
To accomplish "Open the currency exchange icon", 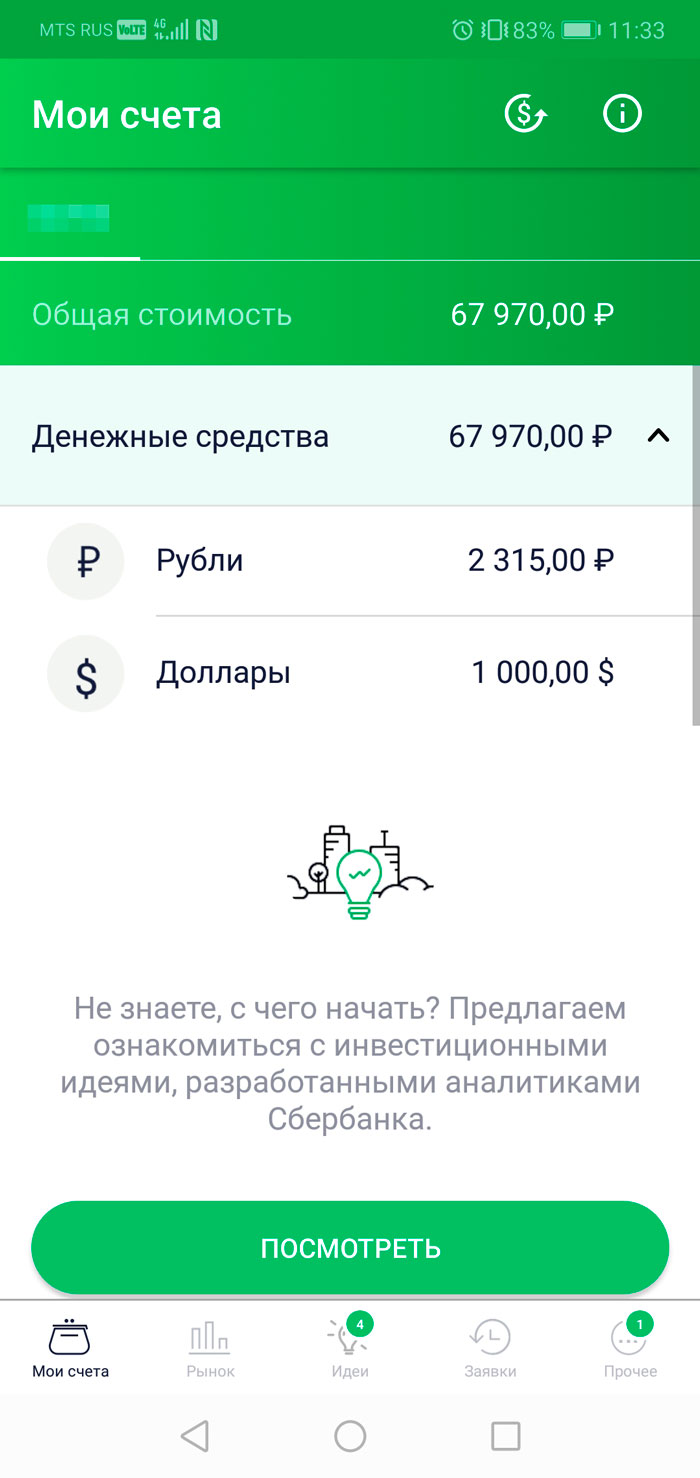I will pyautogui.click(x=525, y=115).
